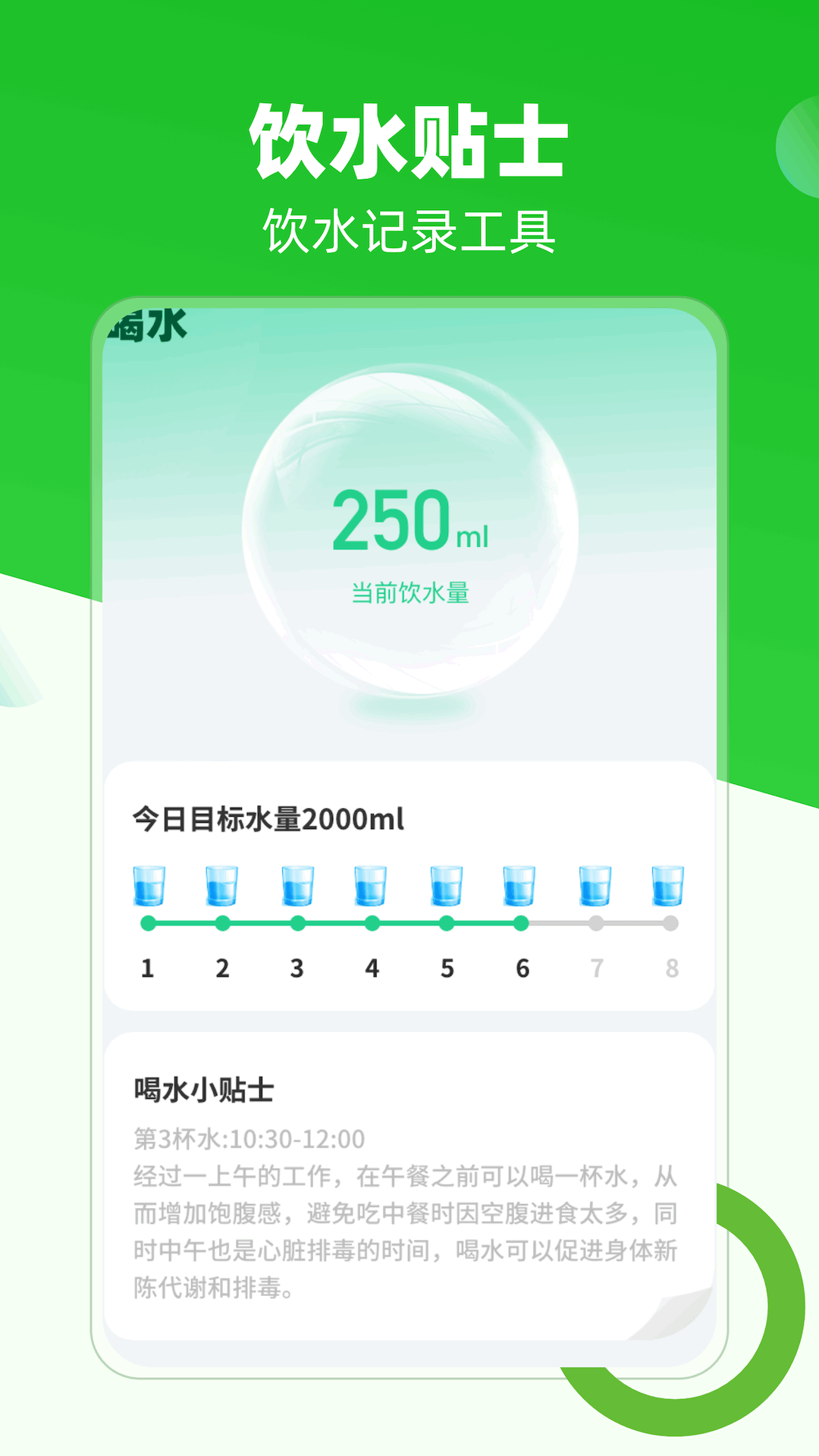
Task: Click the sixth water cup icon
Action: point(522,886)
